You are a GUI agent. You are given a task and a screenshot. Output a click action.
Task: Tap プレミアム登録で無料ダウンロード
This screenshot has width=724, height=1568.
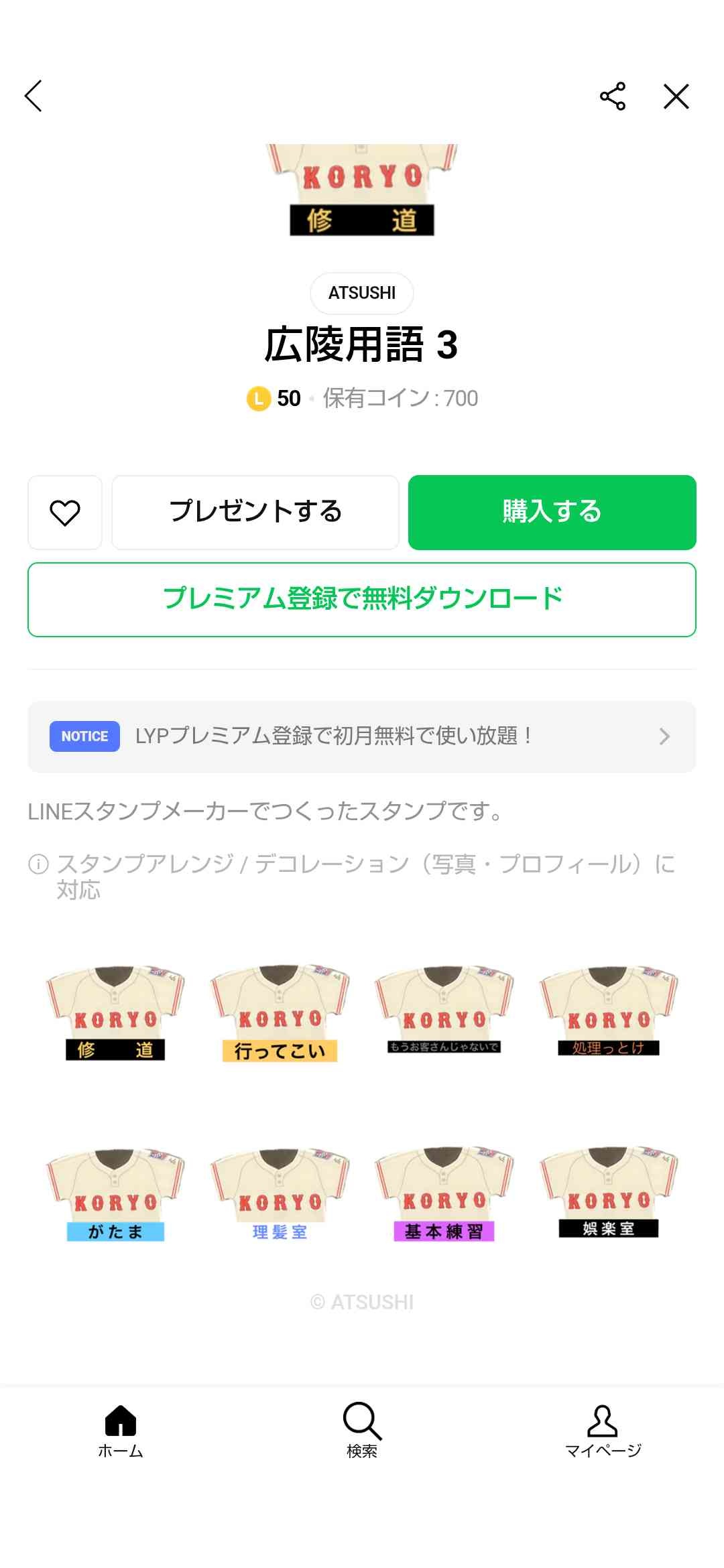(361, 599)
